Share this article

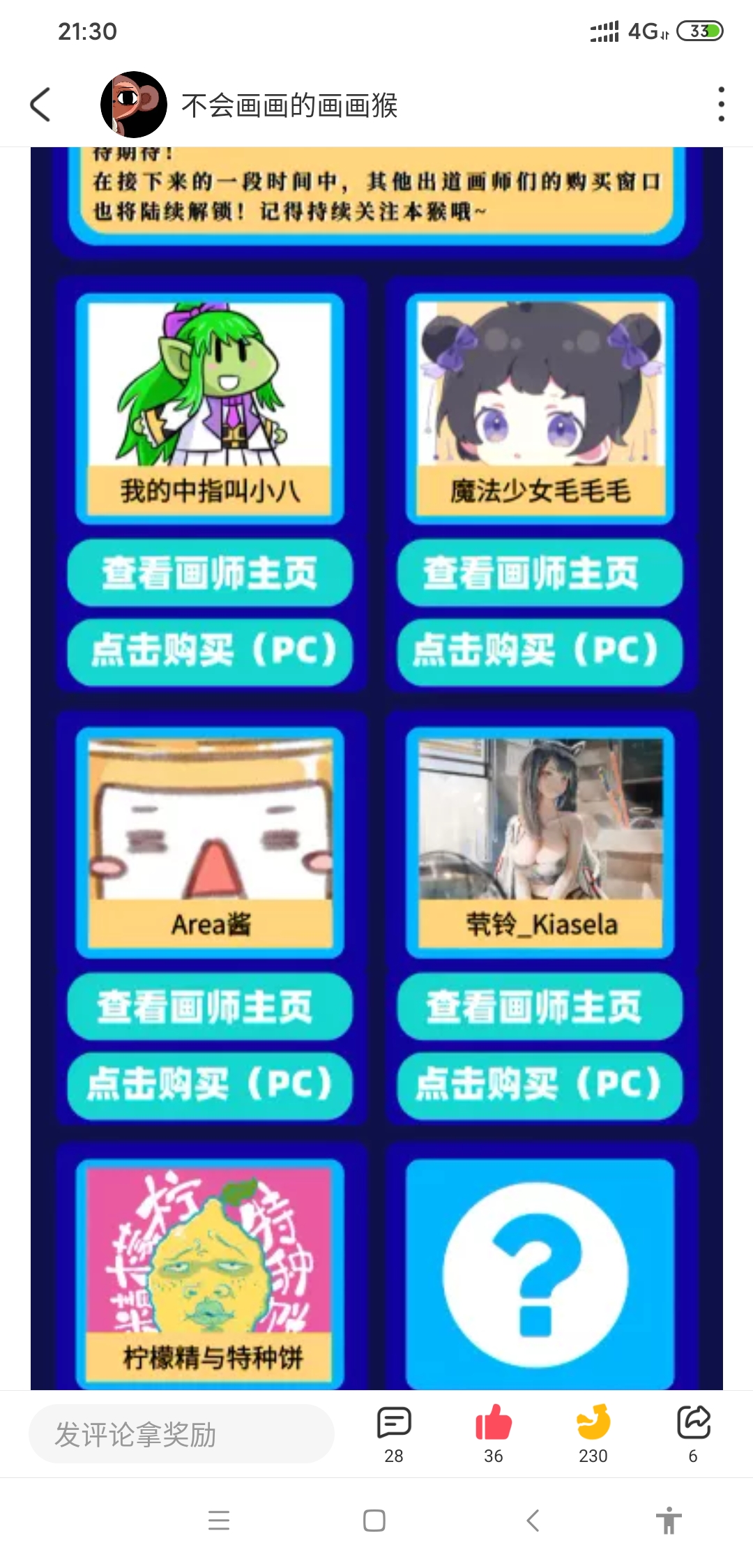[x=693, y=1424]
